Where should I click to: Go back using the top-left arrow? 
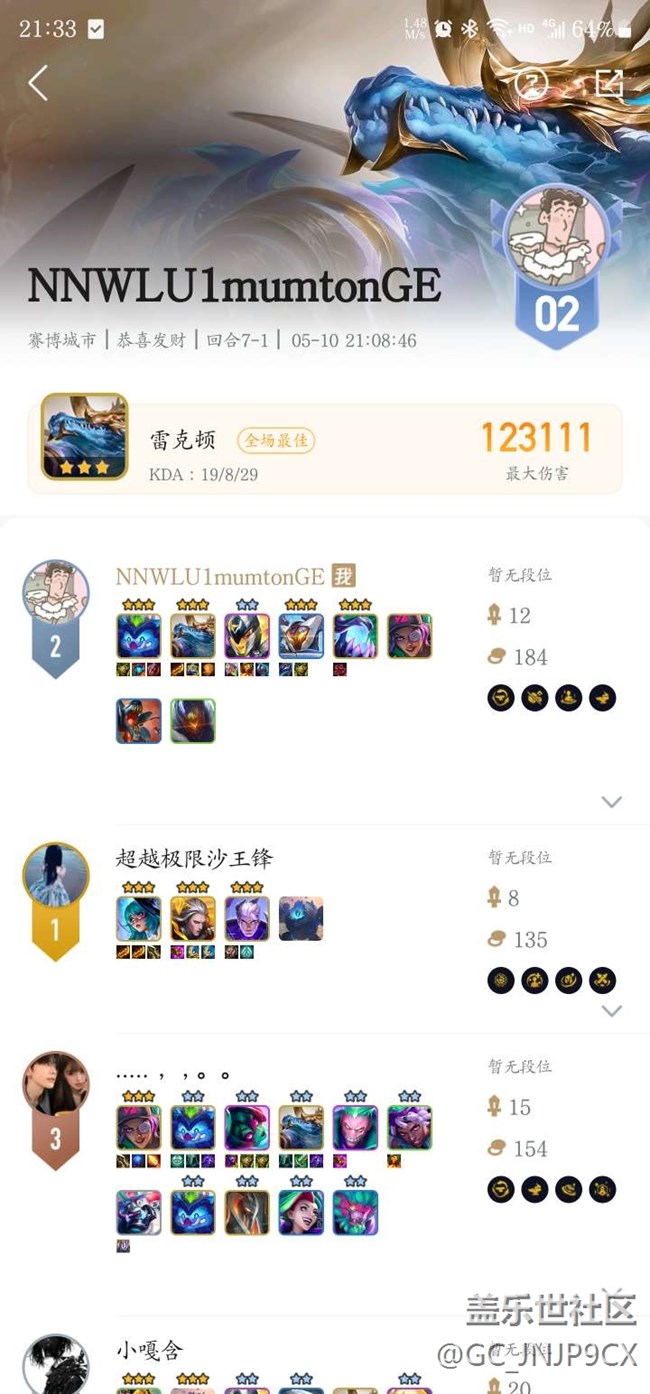pyautogui.click(x=38, y=83)
